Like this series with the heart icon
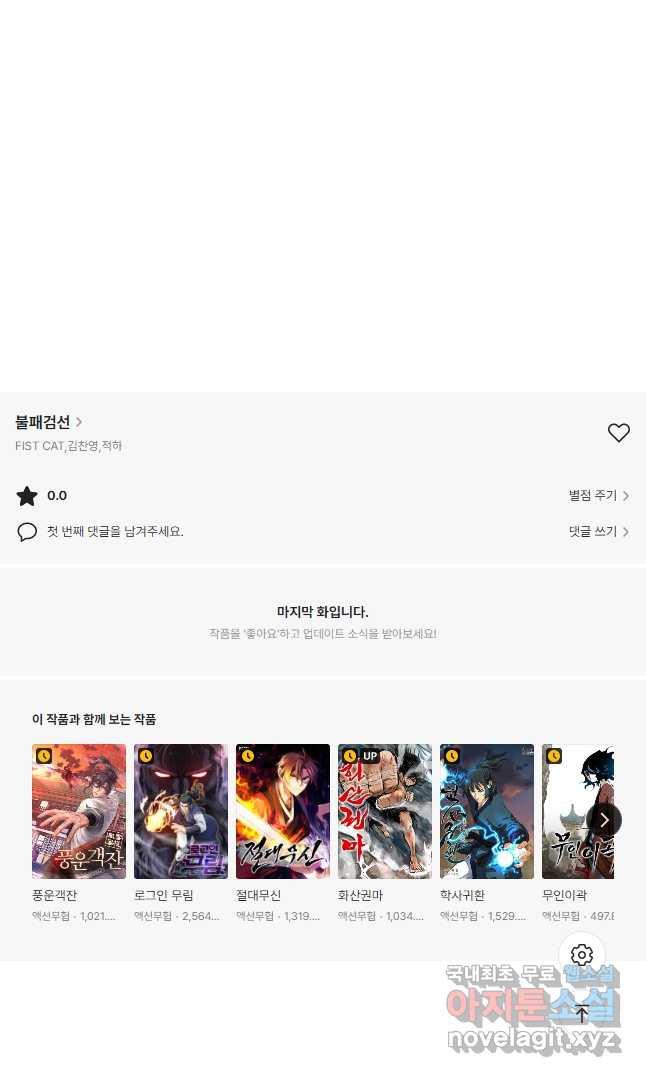The height and width of the screenshot is (1077, 646). pos(619,433)
